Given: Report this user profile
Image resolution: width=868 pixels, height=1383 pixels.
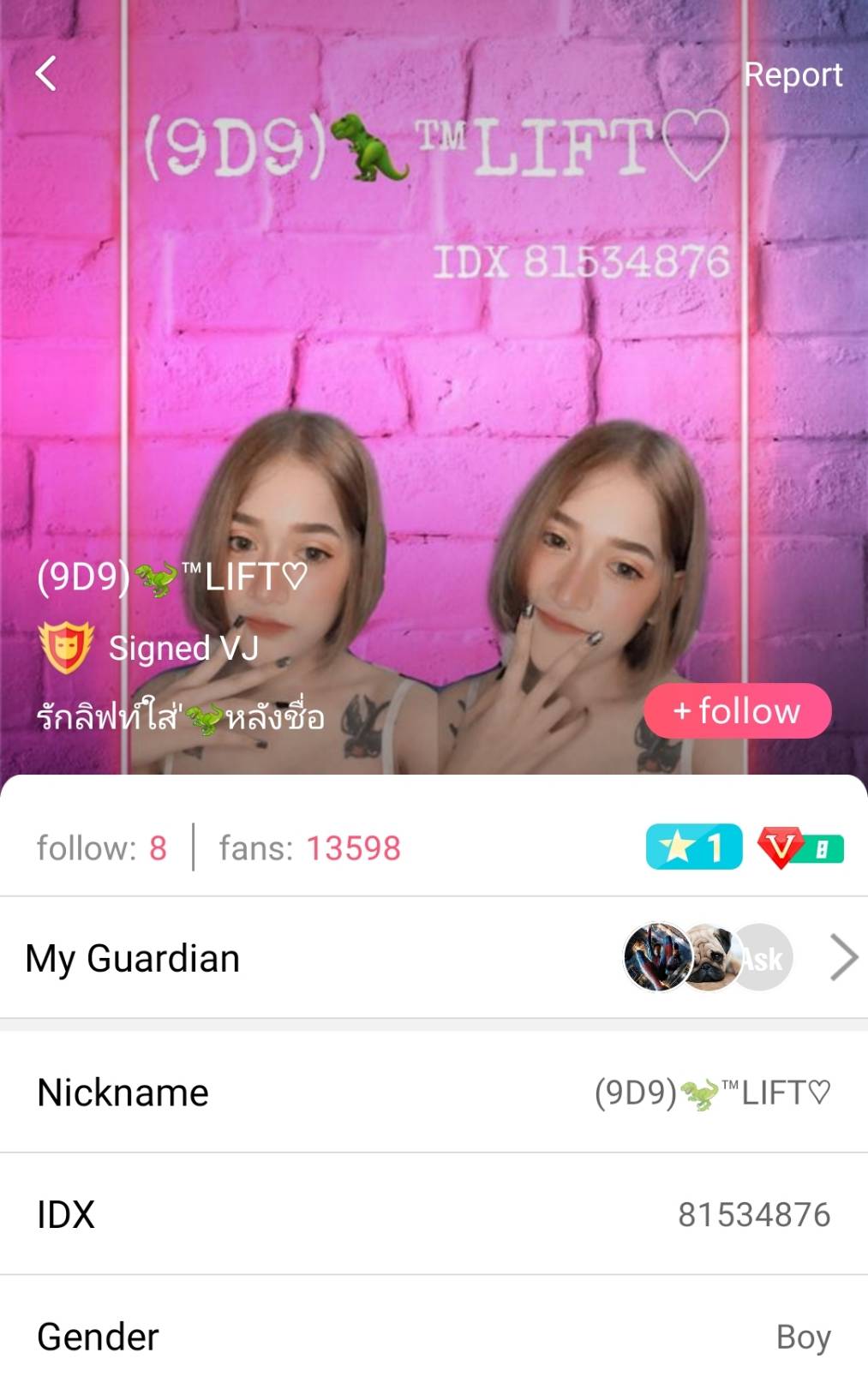Looking at the screenshot, I should tap(793, 75).
